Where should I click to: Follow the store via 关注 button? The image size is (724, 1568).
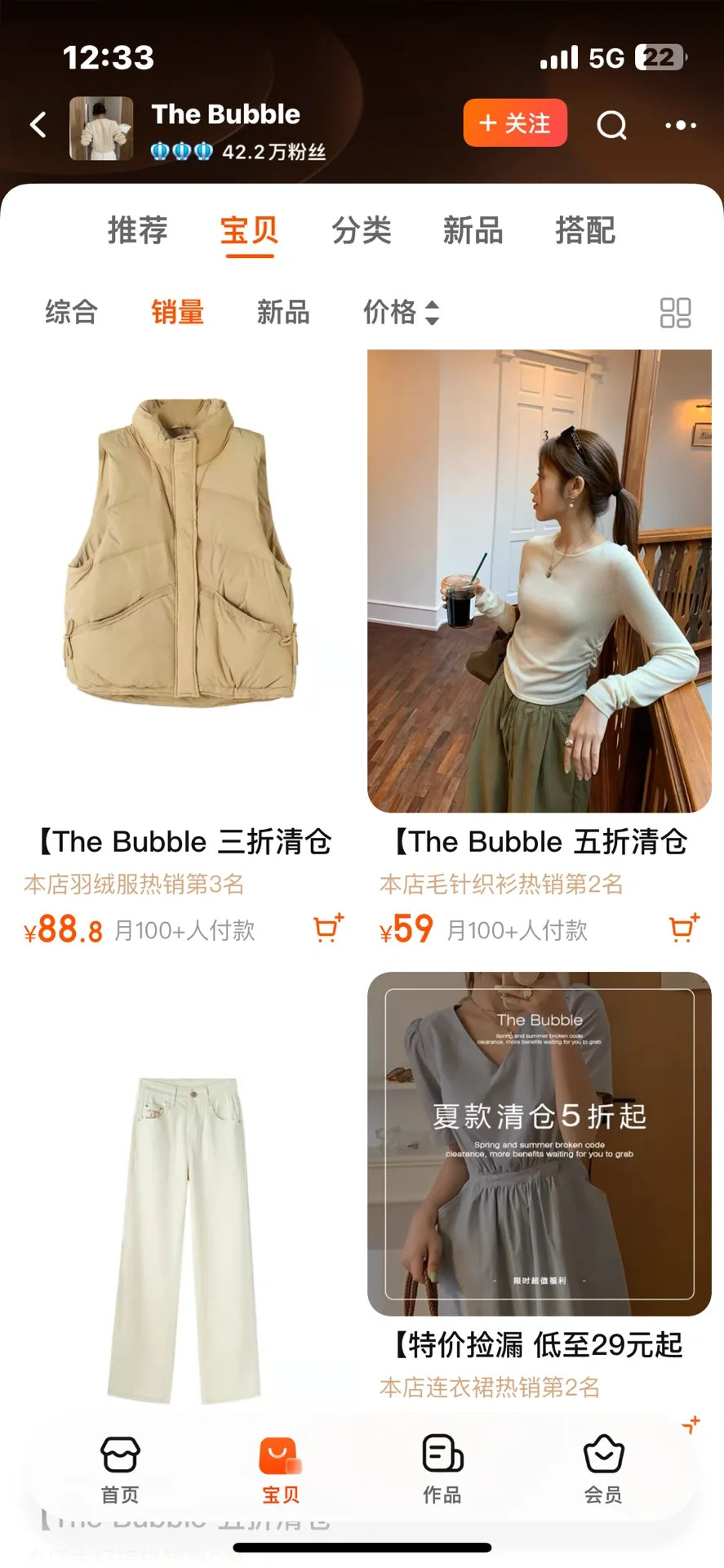click(x=515, y=123)
